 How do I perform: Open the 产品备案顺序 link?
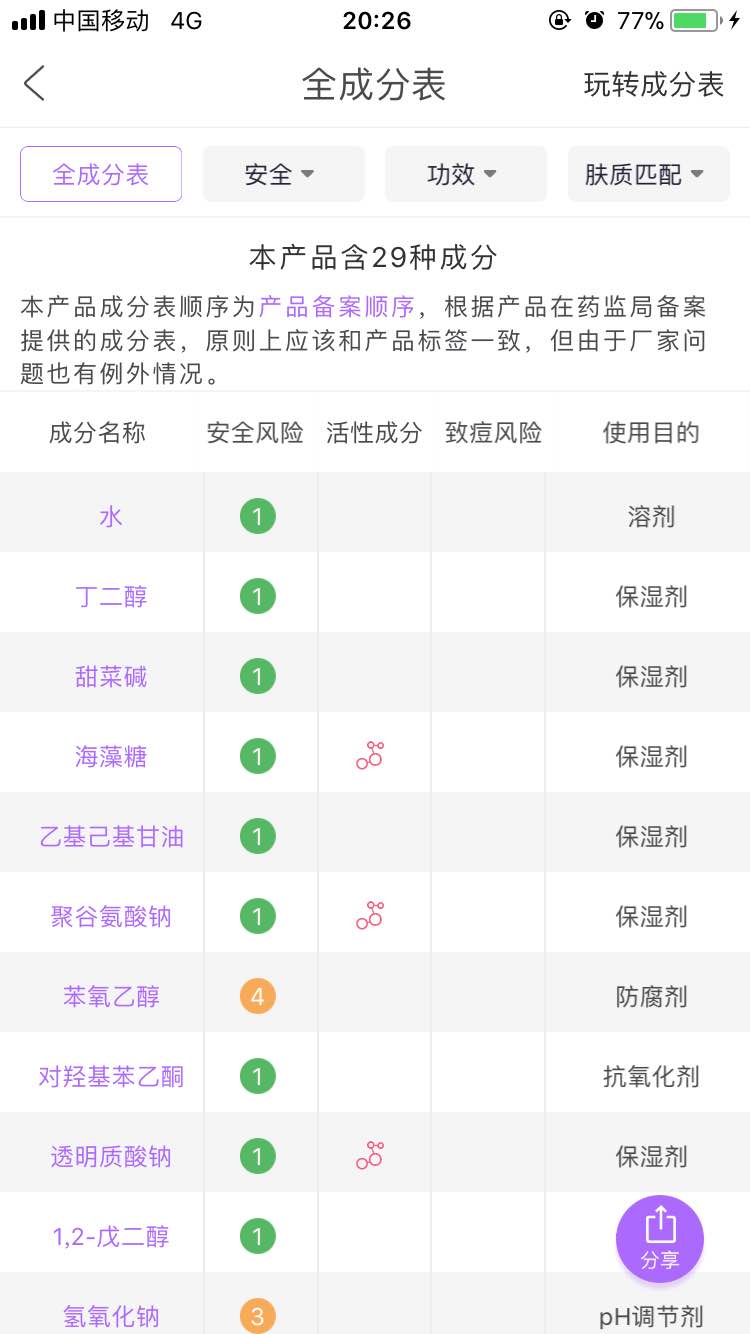[x=336, y=306]
